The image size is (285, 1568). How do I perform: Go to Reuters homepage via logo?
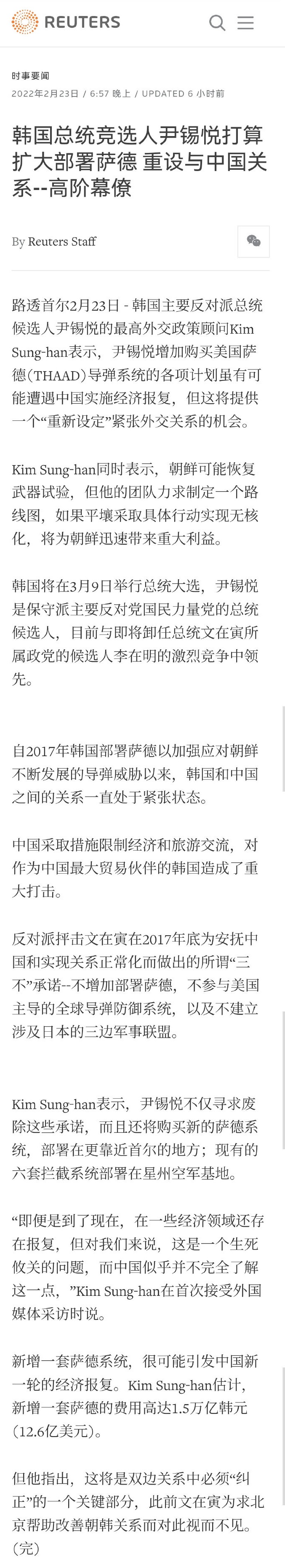pyautogui.click(x=66, y=22)
